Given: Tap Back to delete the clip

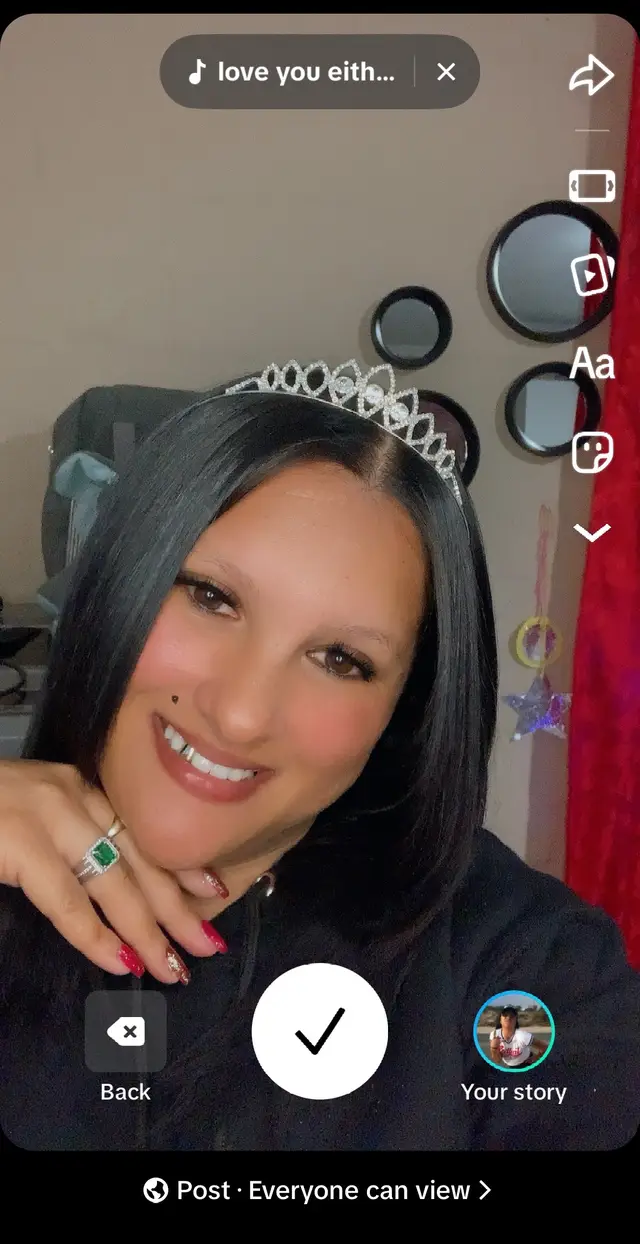Looking at the screenshot, I should pyautogui.click(x=125, y=1047).
